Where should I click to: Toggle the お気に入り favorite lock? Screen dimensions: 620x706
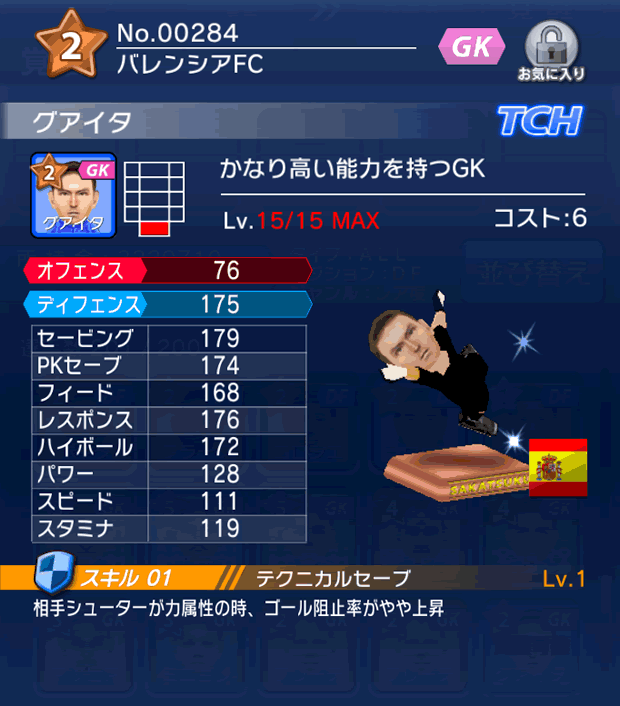click(x=551, y=50)
